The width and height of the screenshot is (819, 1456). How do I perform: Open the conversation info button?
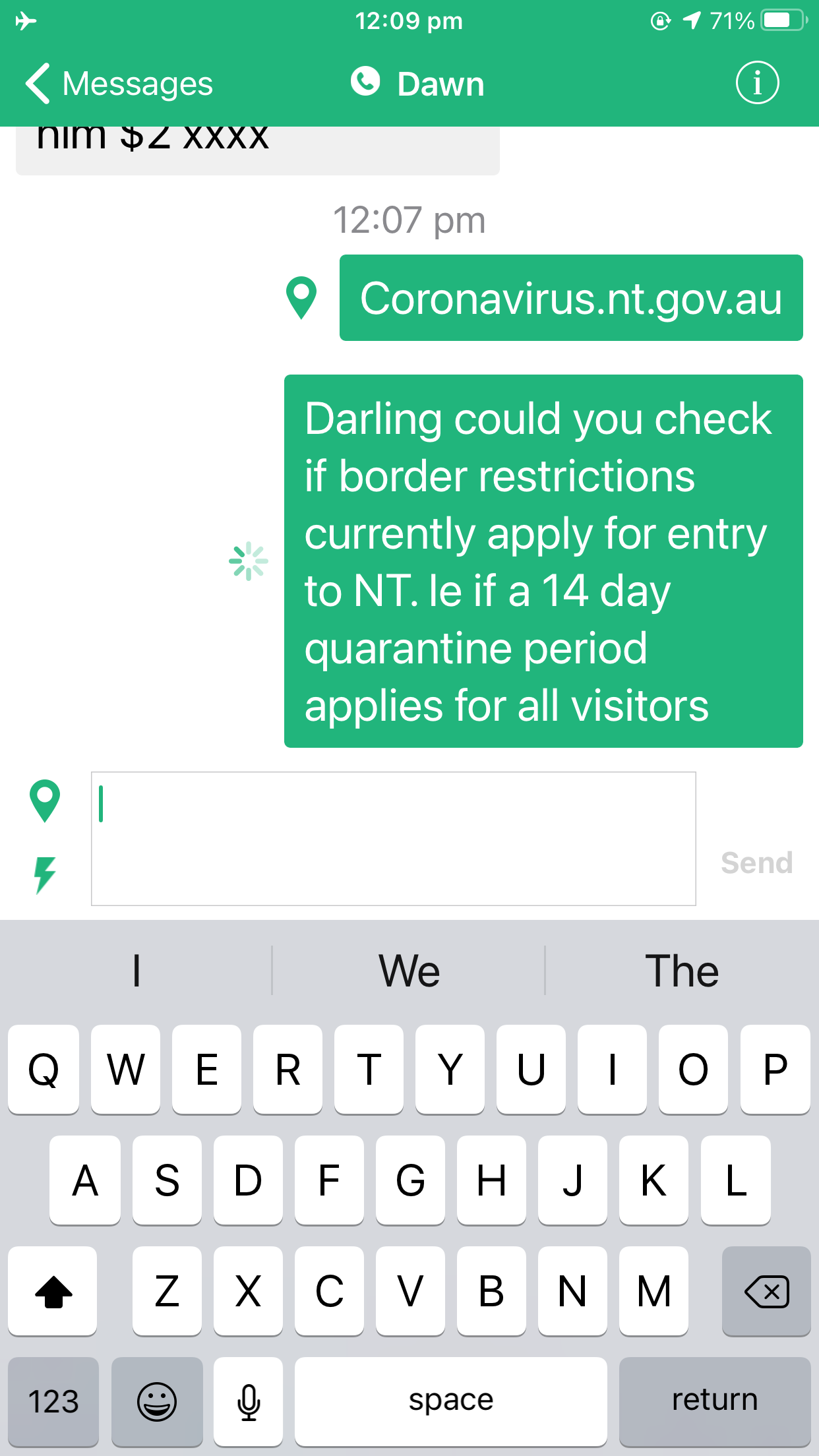click(x=757, y=83)
